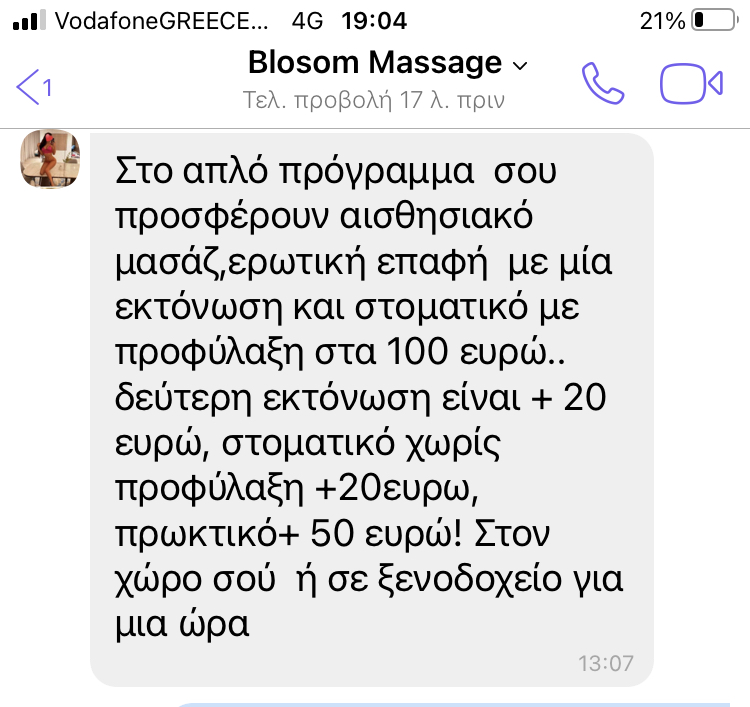Viewport: 750px width, 707px height.
Task: Go back to the chat list
Action: [33, 86]
